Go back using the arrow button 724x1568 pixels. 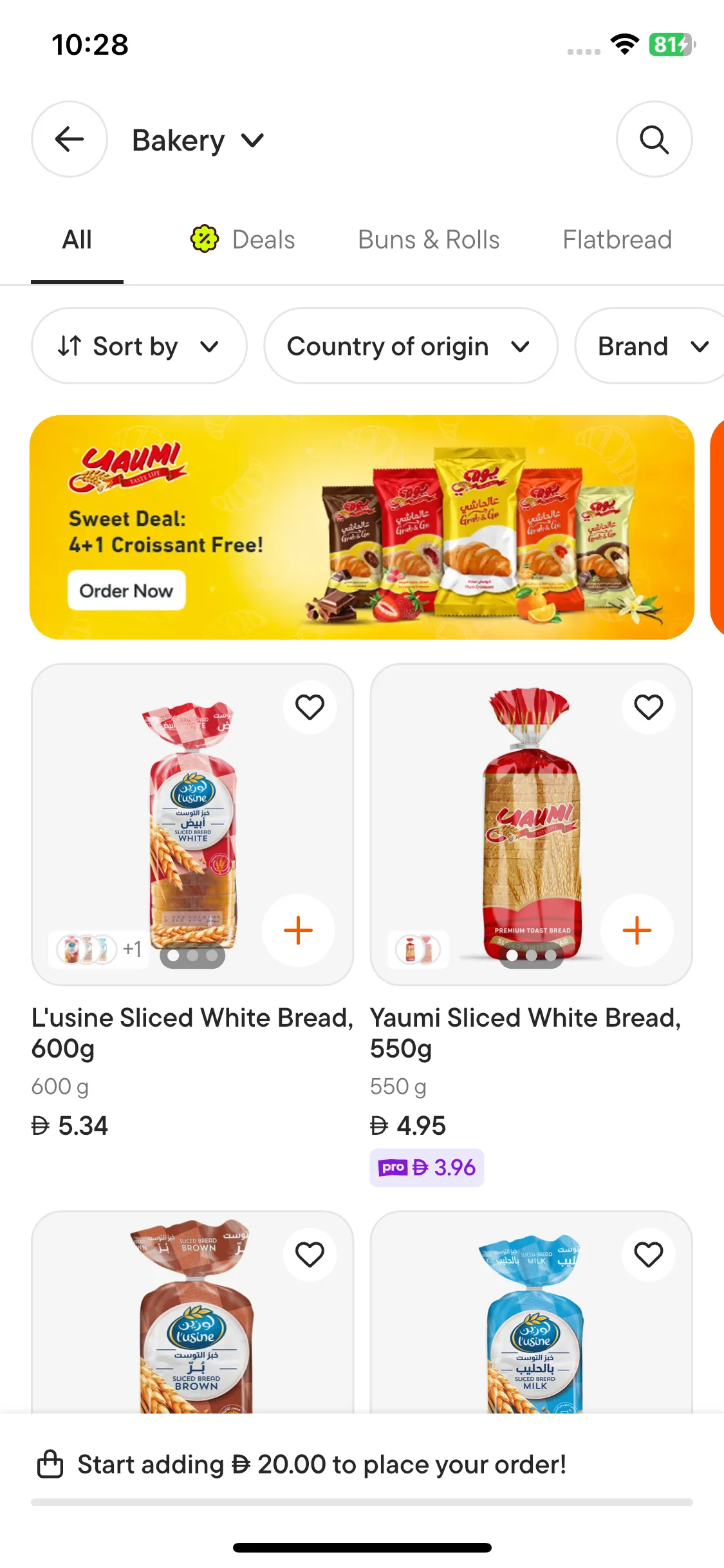[70, 139]
